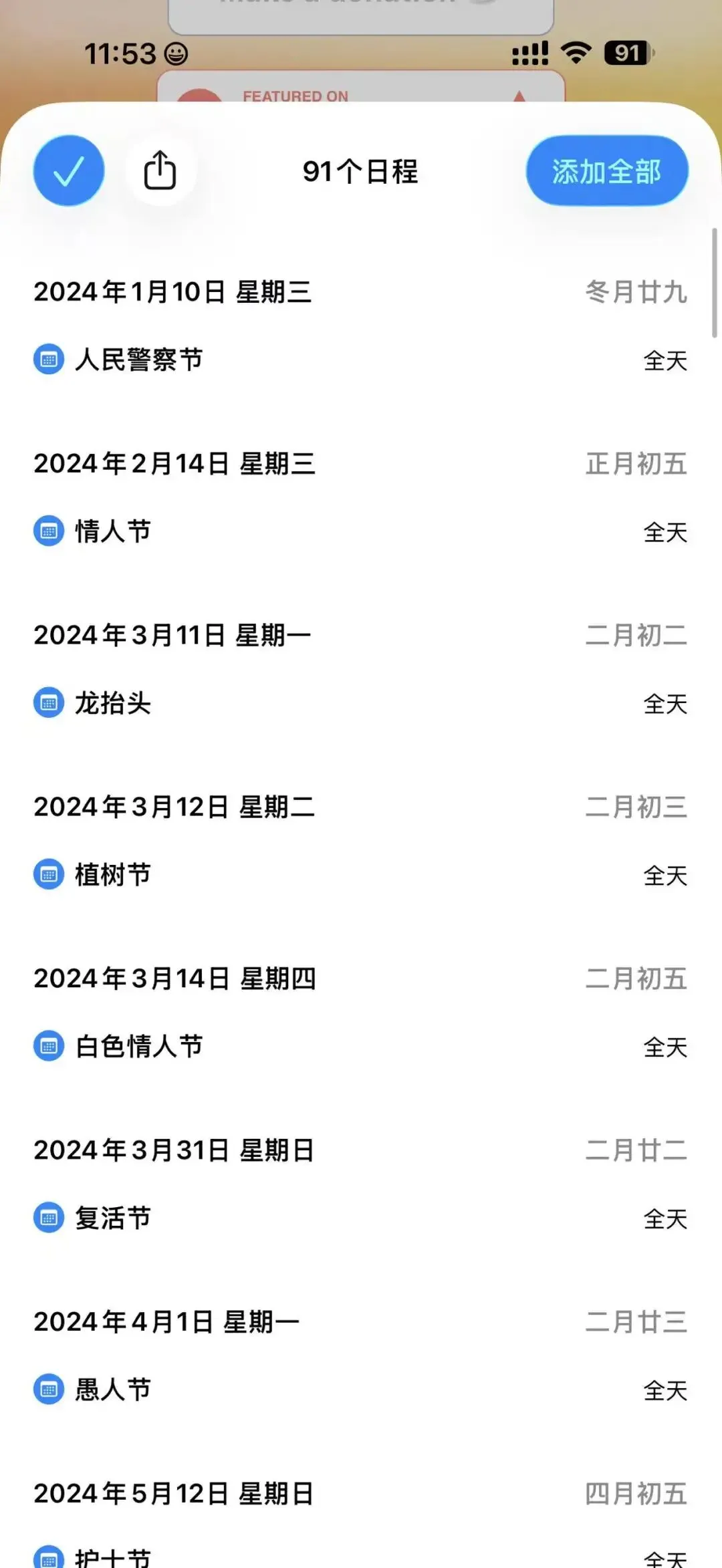The image size is (722, 1568).
Task: Tap the blue checkmark confirm button
Action: click(x=69, y=171)
